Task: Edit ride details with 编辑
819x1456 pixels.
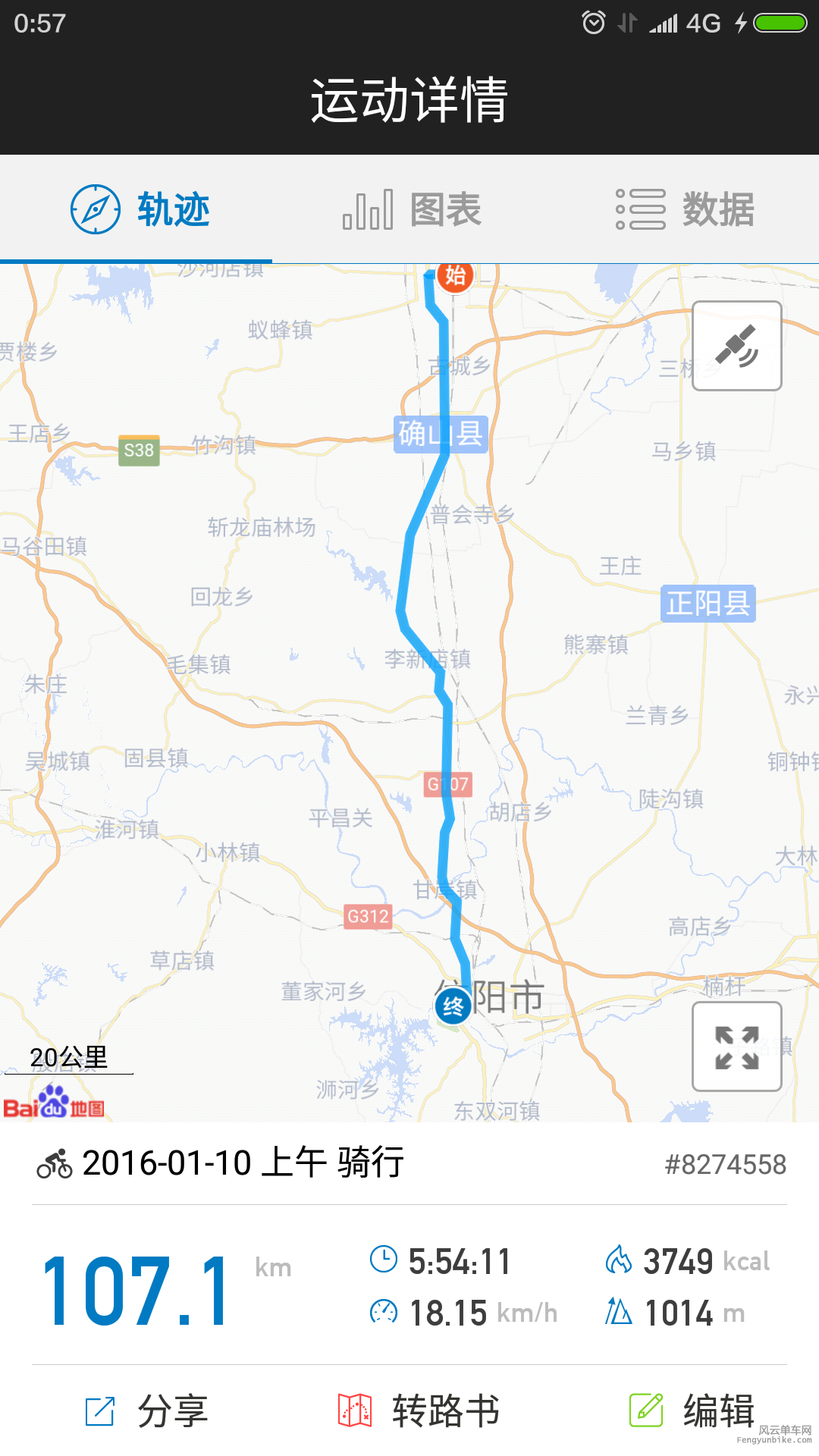Action: (692, 1411)
